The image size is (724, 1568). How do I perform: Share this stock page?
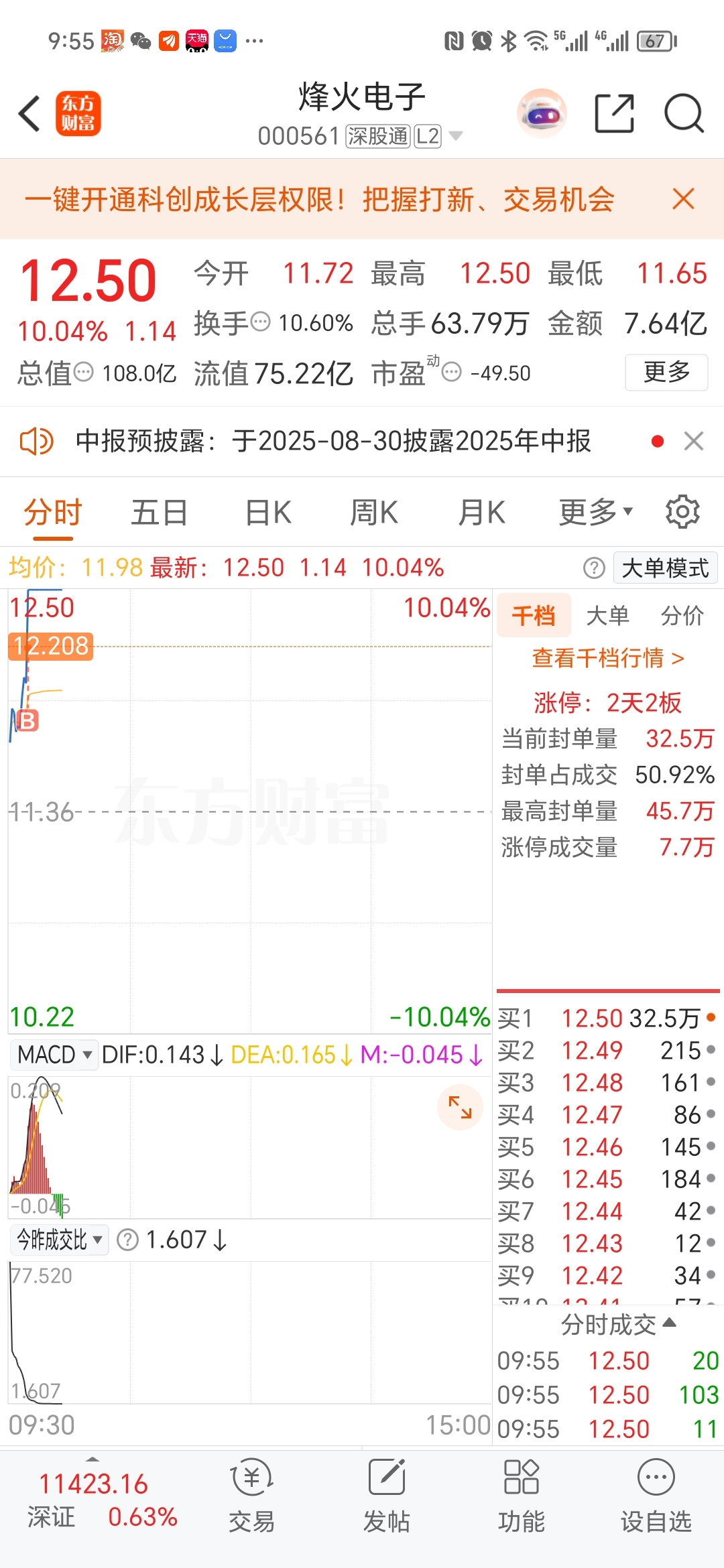[614, 113]
